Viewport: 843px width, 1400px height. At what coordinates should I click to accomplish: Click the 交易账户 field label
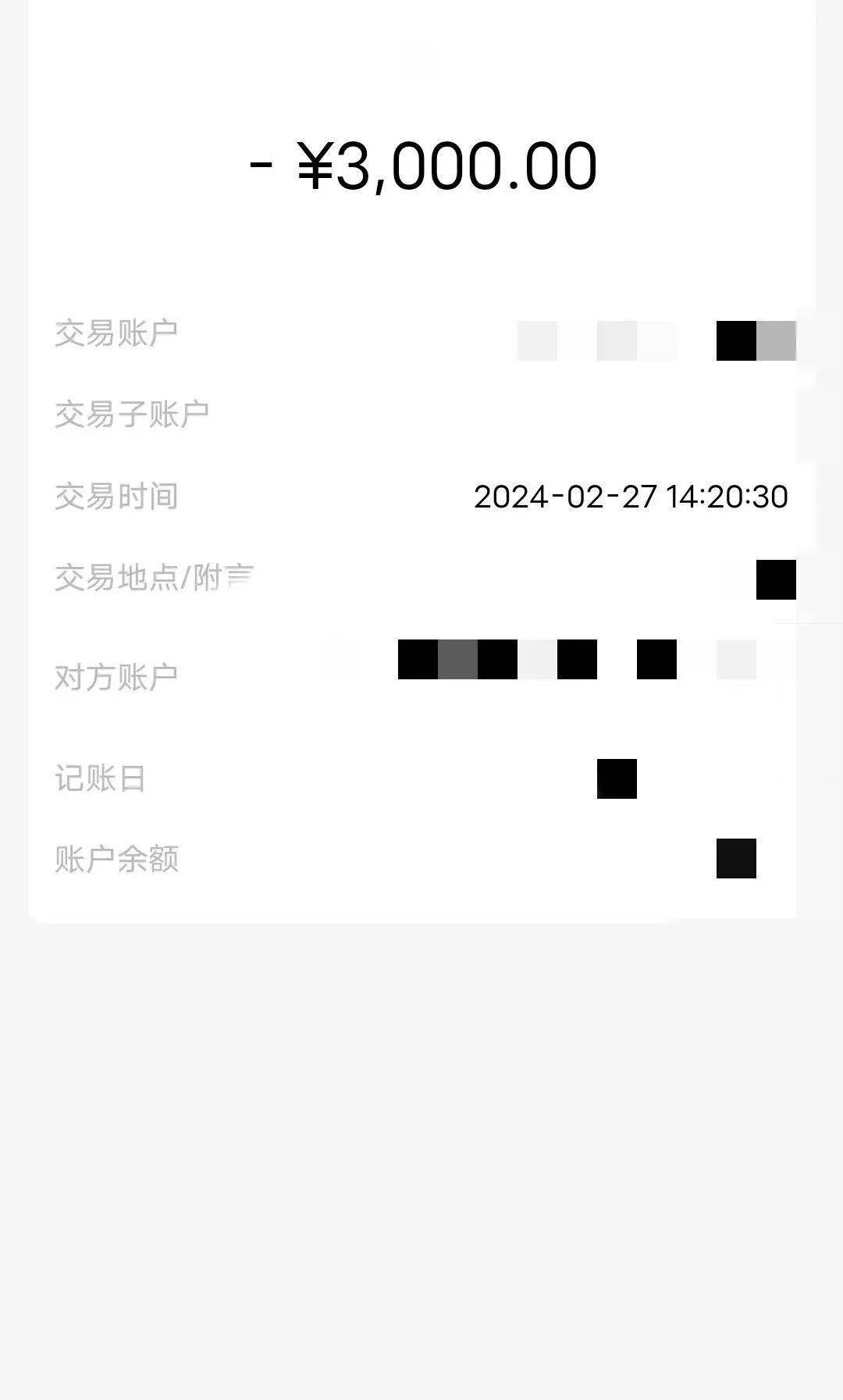116,332
